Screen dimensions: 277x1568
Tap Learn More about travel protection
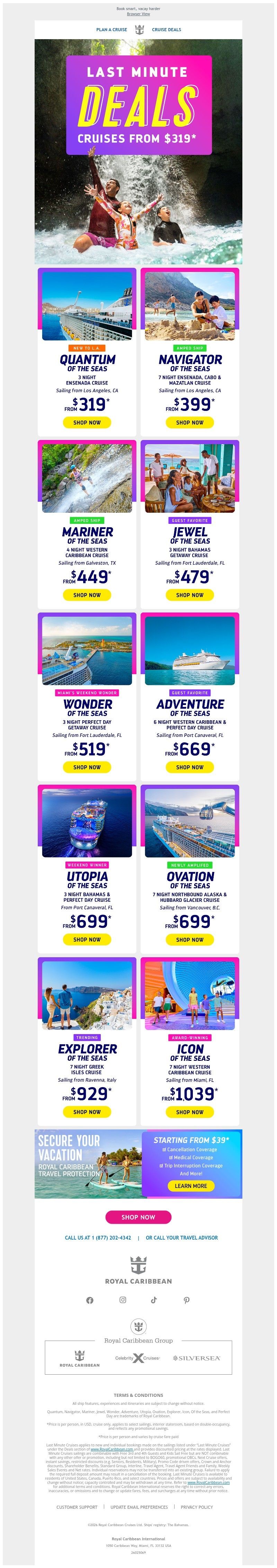pos(190,1186)
